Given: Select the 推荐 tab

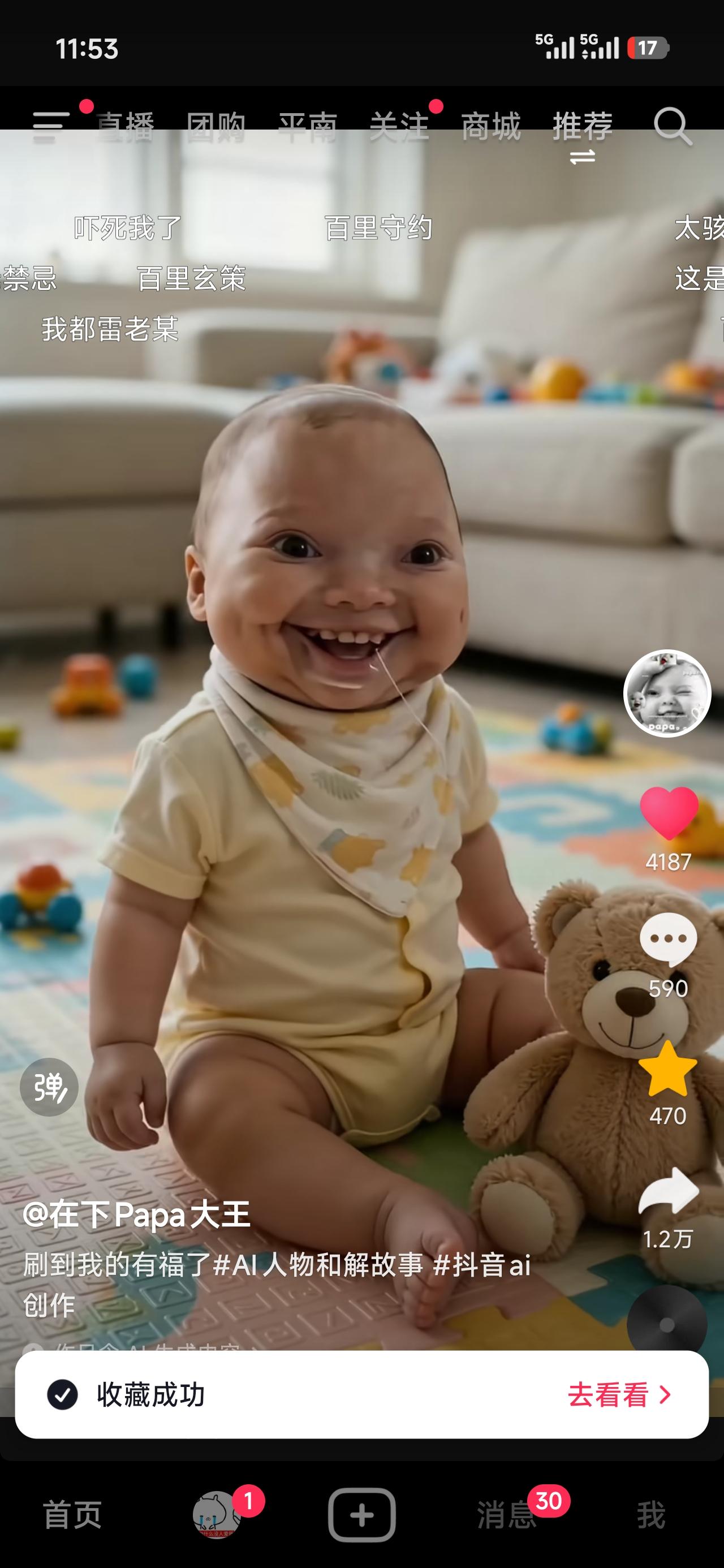Looking at the screenshot, I should (x=582, y=127).
